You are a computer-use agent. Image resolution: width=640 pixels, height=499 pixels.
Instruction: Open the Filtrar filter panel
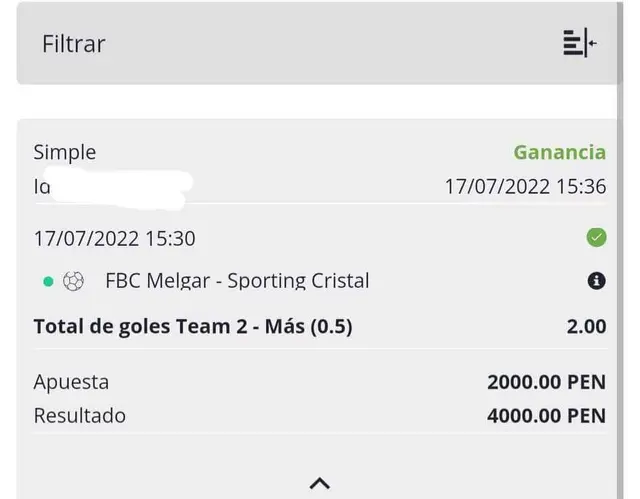[579, 44]
